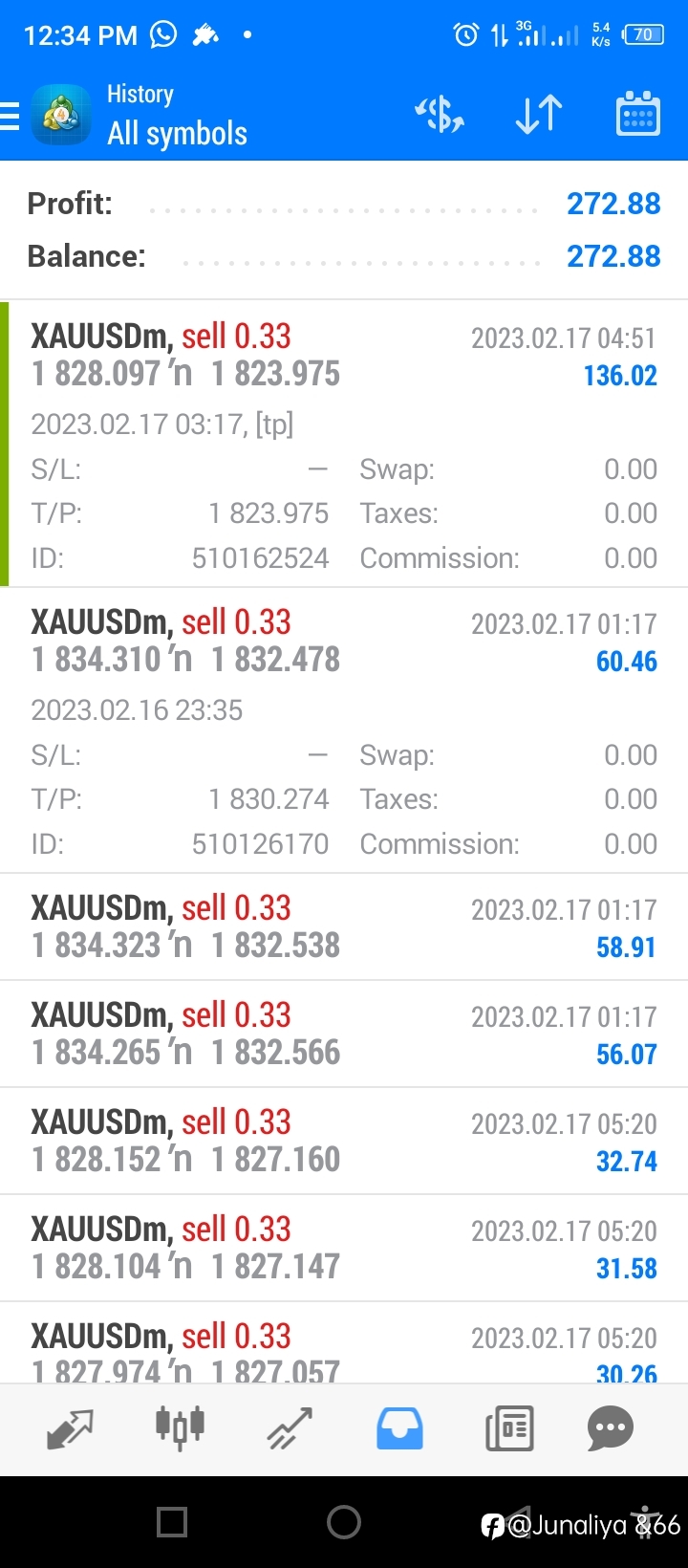Image resolution: width=688 pixels, height=1568 pixels.
Task: Switch to the Quotes tab
Action: tap(70, 1429)
